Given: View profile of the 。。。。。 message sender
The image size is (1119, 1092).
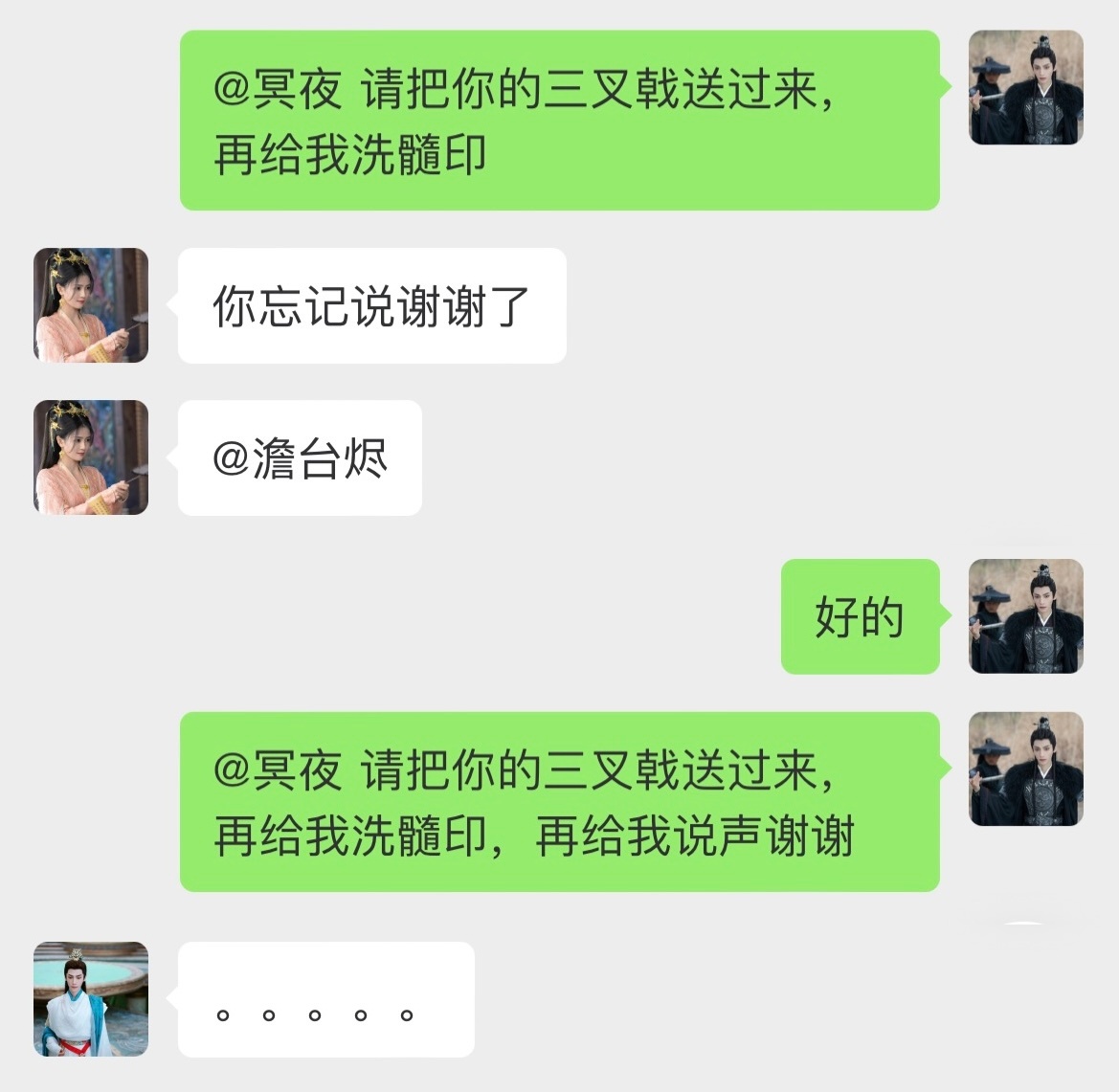Looking at the screenshot, I should [91, 999].
